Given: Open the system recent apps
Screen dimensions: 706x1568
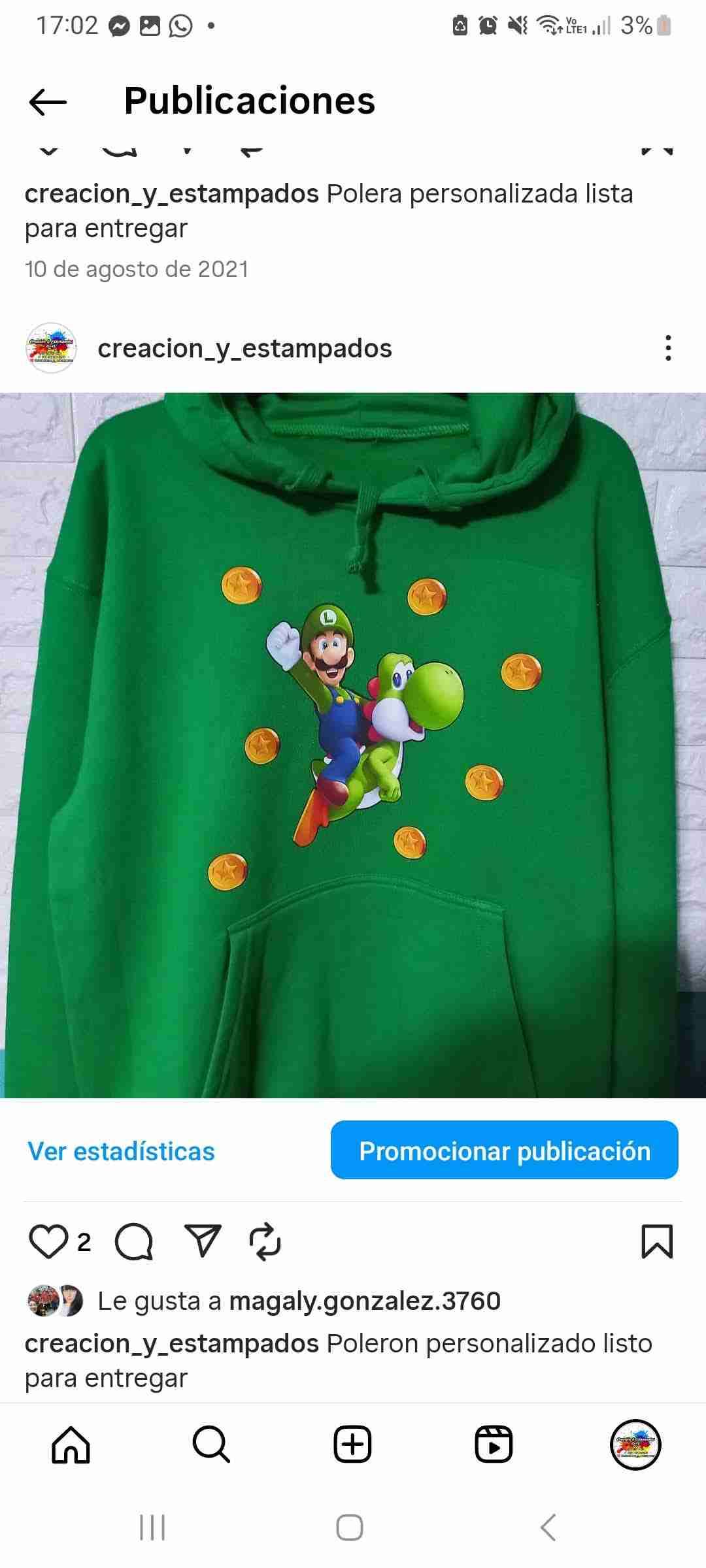Looking at the screenshot, I should (152, 1527).
